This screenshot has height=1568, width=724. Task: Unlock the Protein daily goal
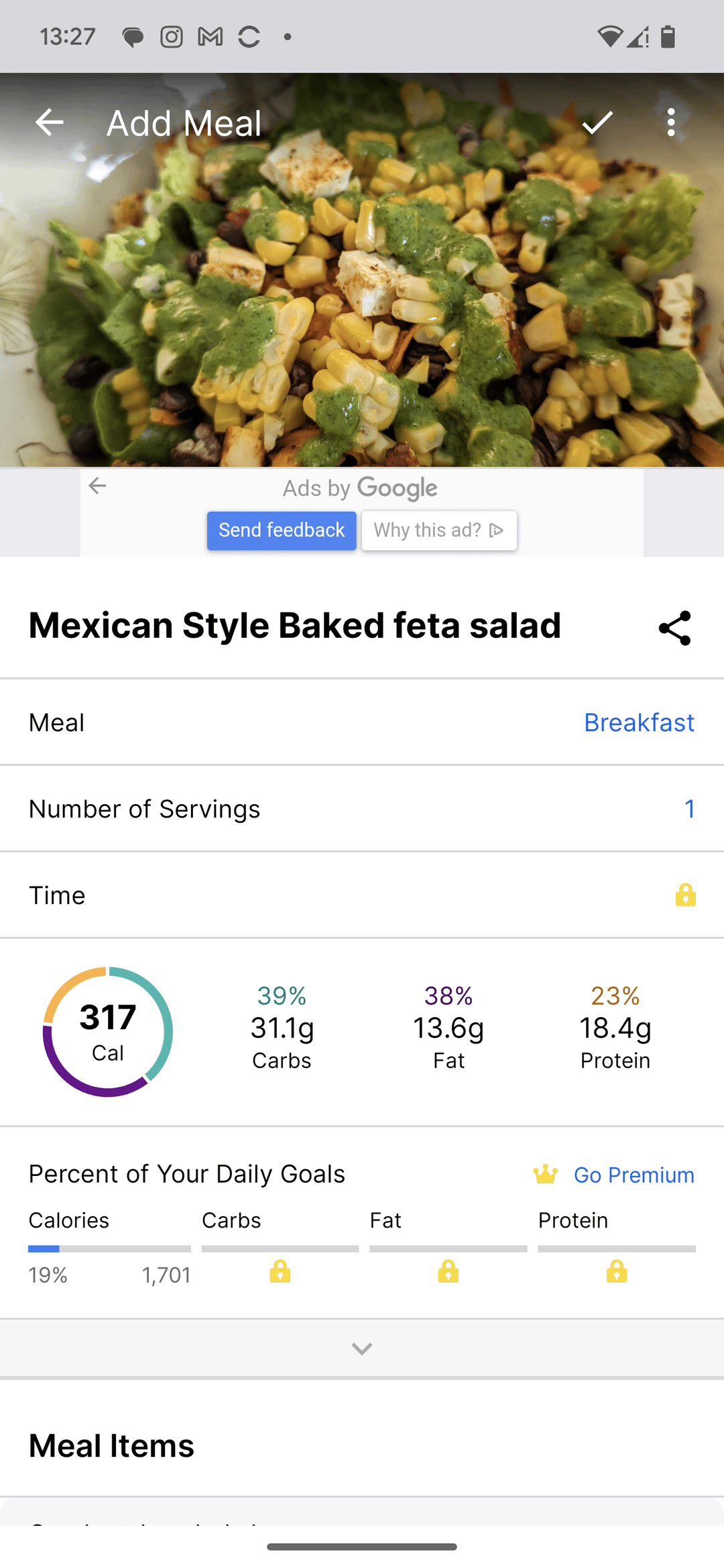pyautogui.click(x=617, y=1271)
